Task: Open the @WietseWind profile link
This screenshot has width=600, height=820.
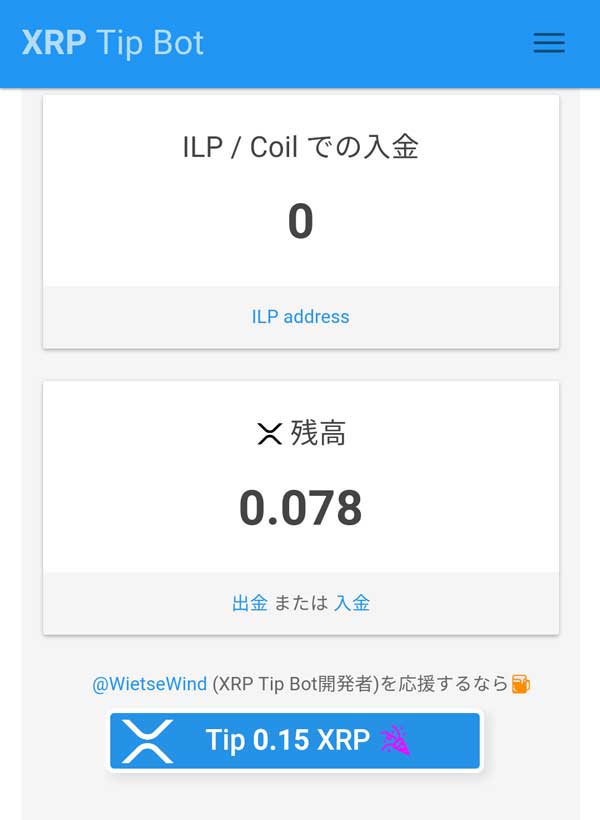Action: coord(150,684)
